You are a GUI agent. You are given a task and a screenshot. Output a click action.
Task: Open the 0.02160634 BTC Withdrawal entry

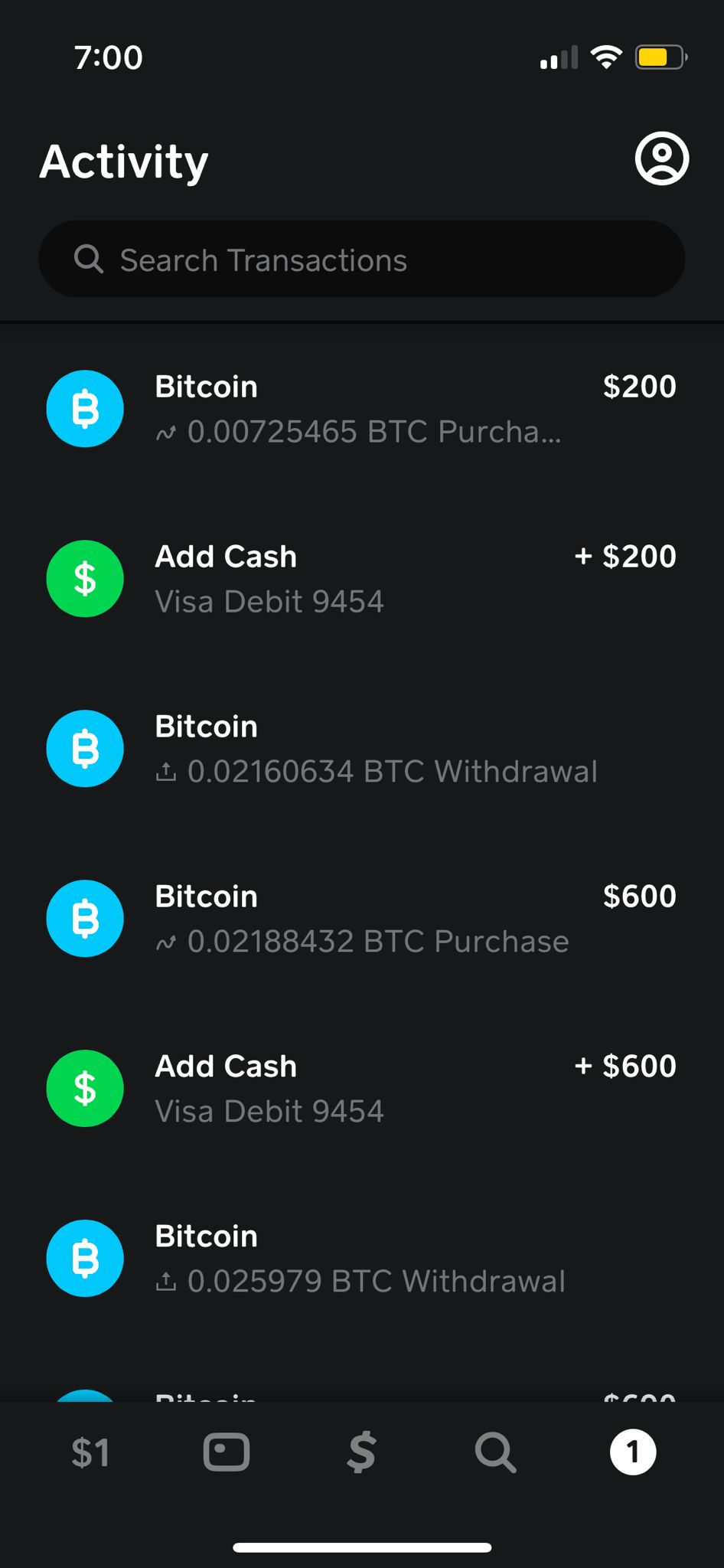tap(361, 749)
